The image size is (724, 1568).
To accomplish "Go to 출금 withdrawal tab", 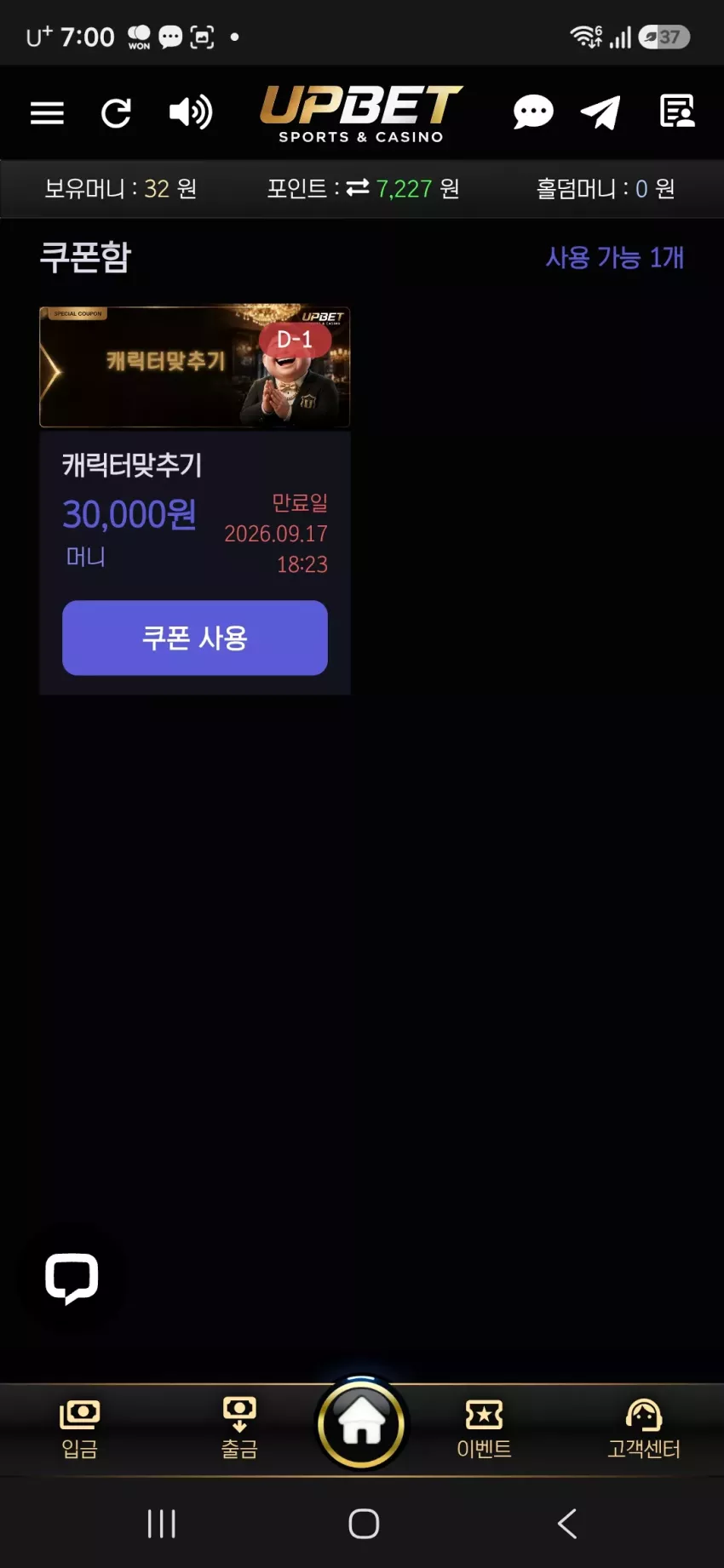I will (x=239, y=1429).
